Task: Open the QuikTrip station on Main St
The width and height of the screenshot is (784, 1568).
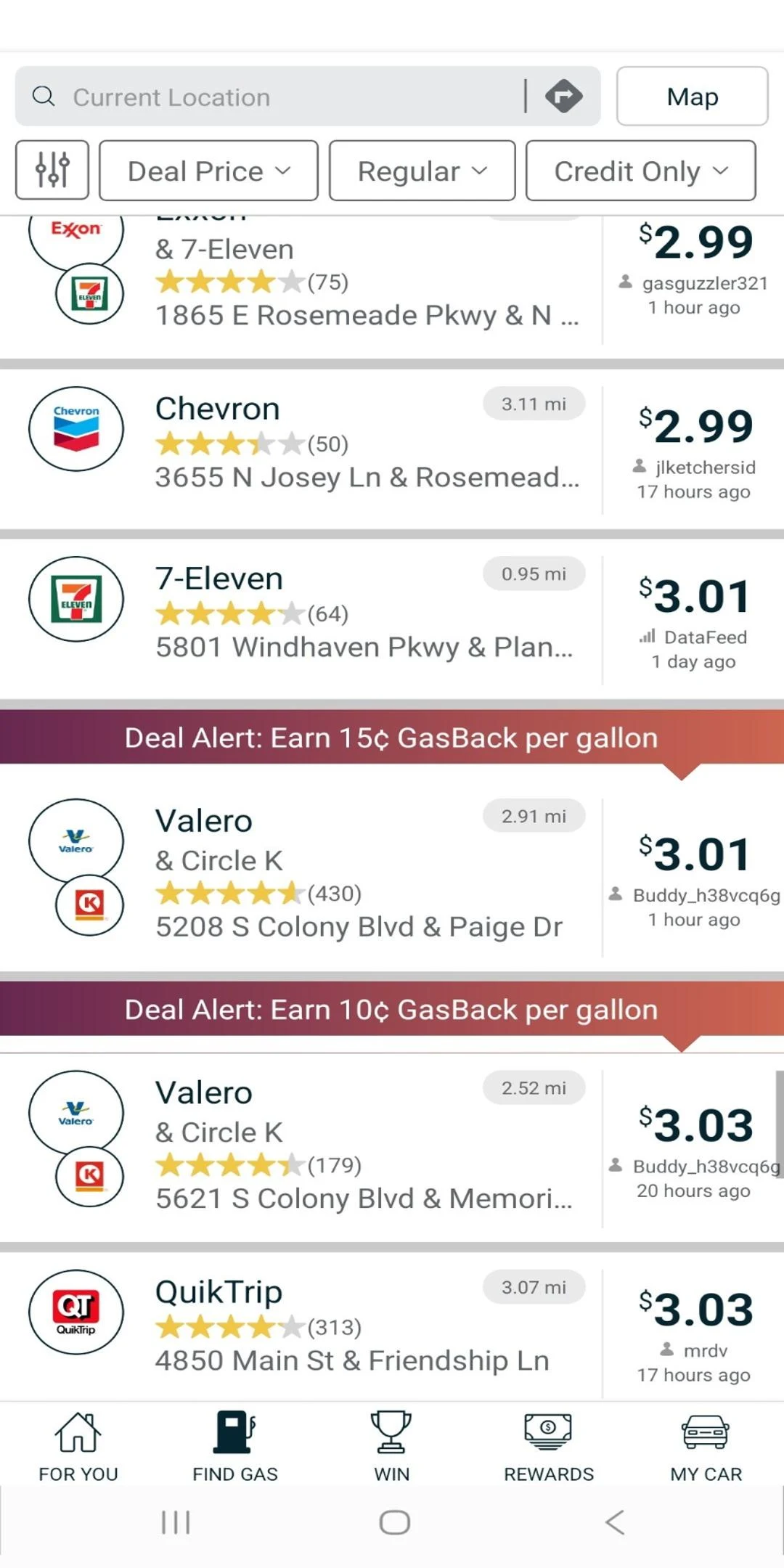Action: pos(392,1327)
